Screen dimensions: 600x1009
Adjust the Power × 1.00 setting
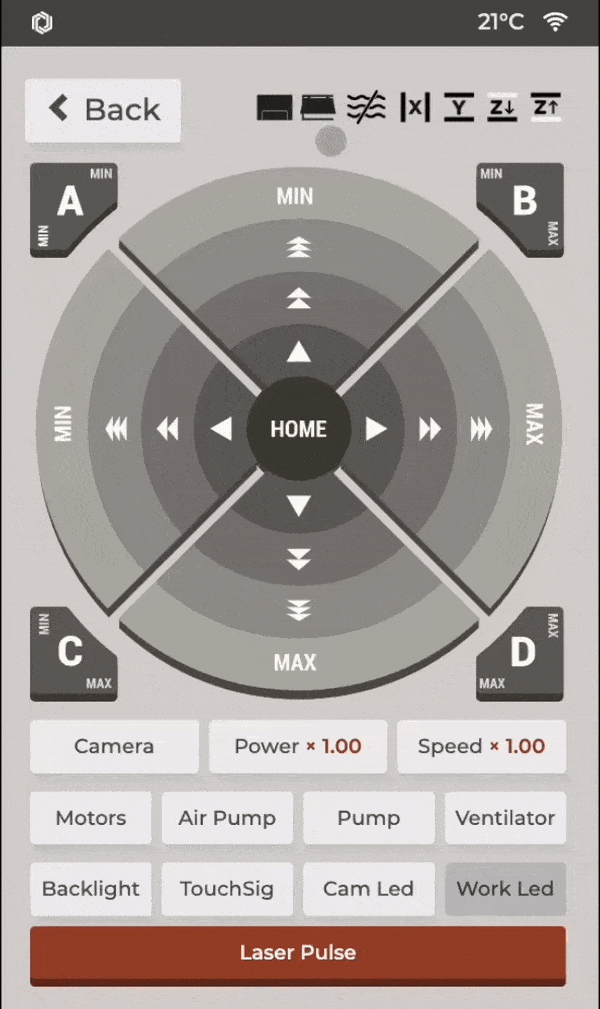tap(297, 746)
